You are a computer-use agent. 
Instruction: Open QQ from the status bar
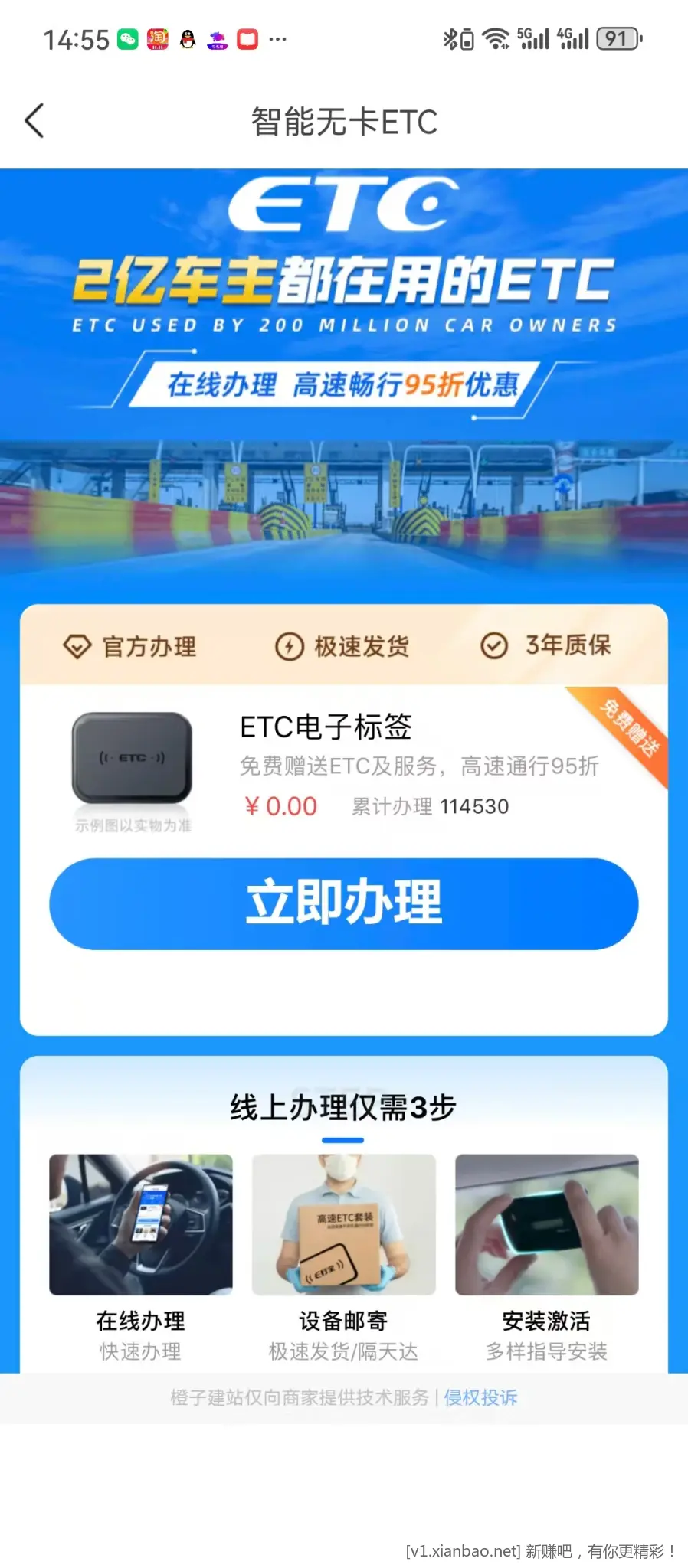coord(186,38)
